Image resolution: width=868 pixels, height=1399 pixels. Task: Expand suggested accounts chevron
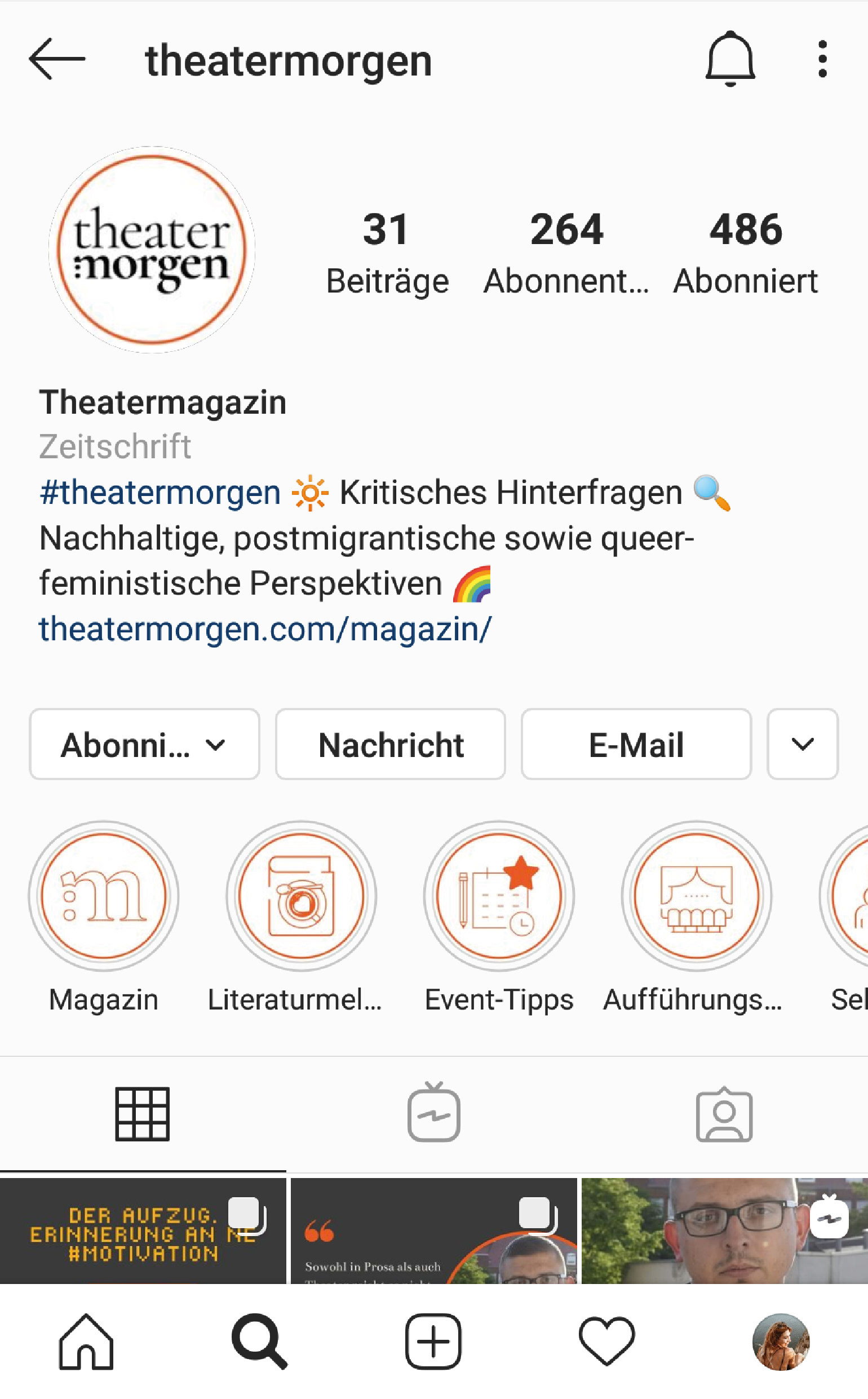click(802, 744)
